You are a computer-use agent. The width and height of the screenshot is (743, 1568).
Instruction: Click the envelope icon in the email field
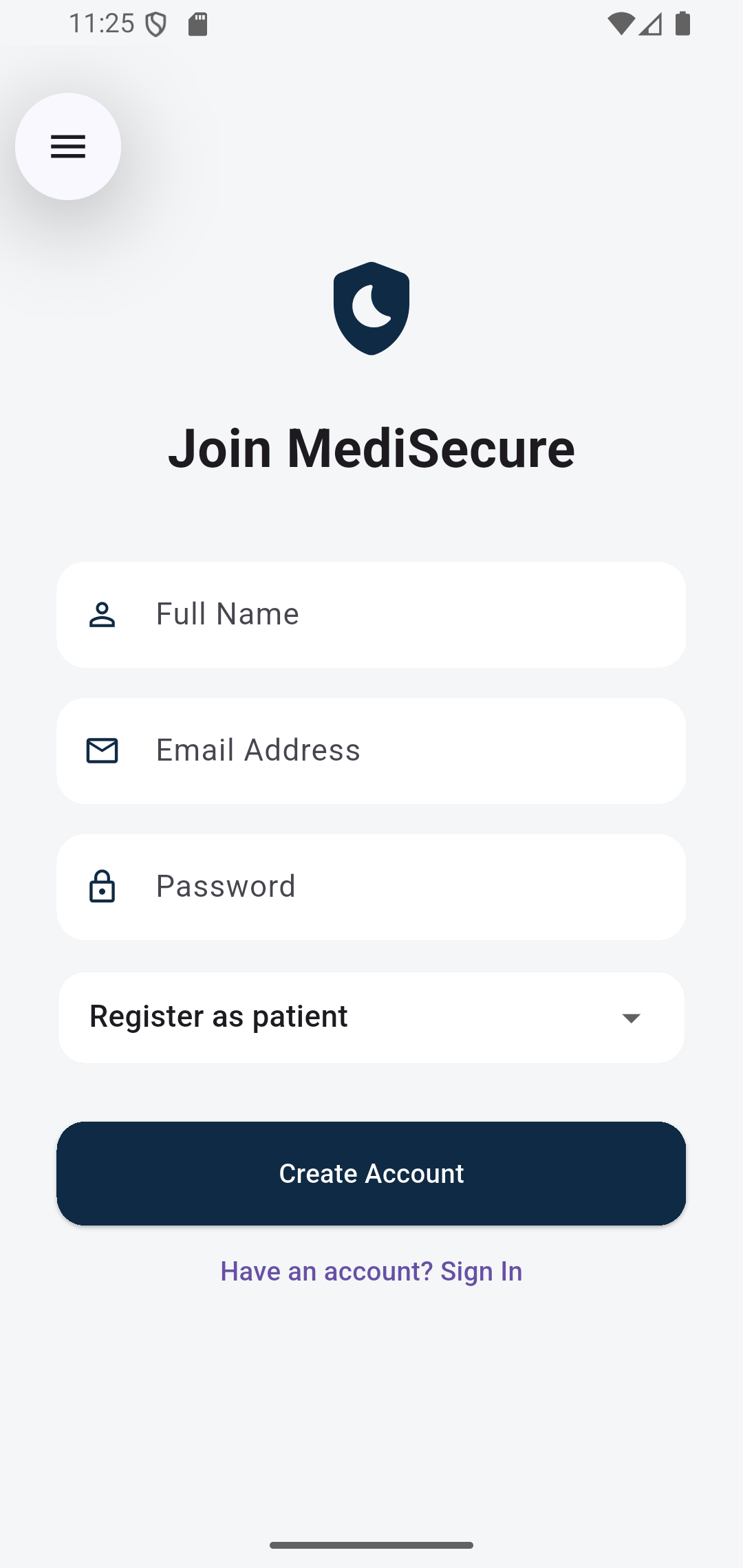coord(102,751)
